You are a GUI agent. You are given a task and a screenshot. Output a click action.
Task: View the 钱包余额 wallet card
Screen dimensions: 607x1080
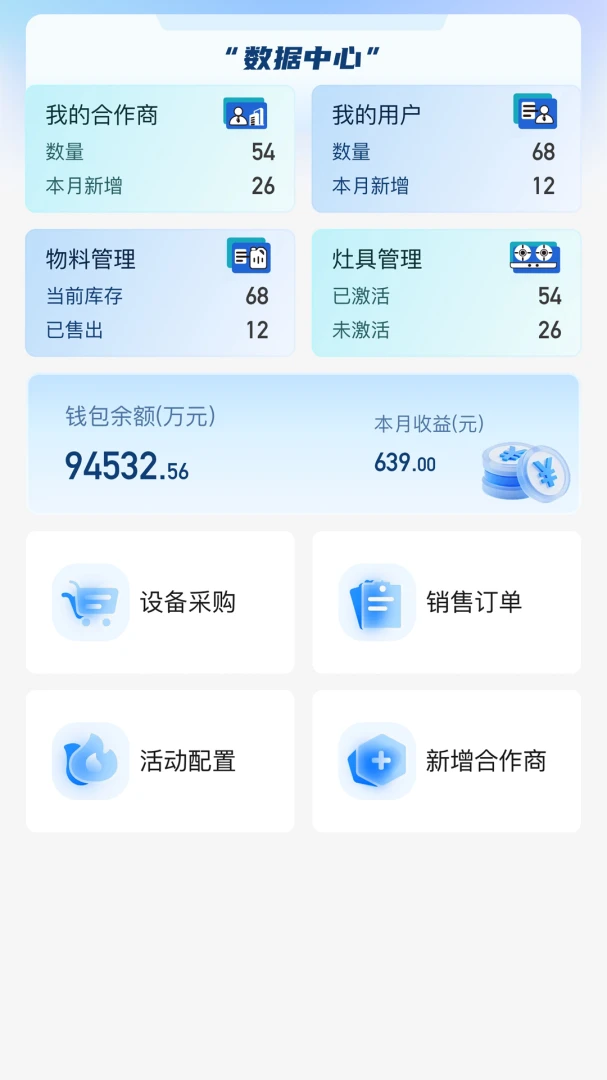(x=303, y=444)
